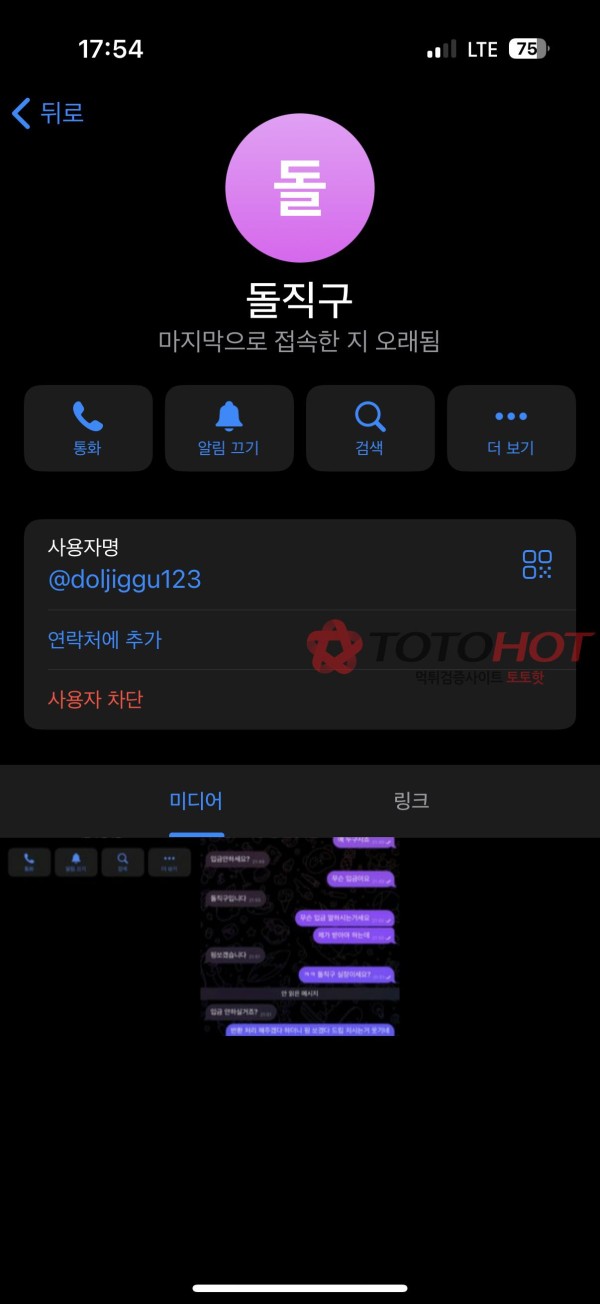The width and height of the screenshot is (600, 1304).
Task: Open the username QR code icon
Action: [x=537, y=564]
